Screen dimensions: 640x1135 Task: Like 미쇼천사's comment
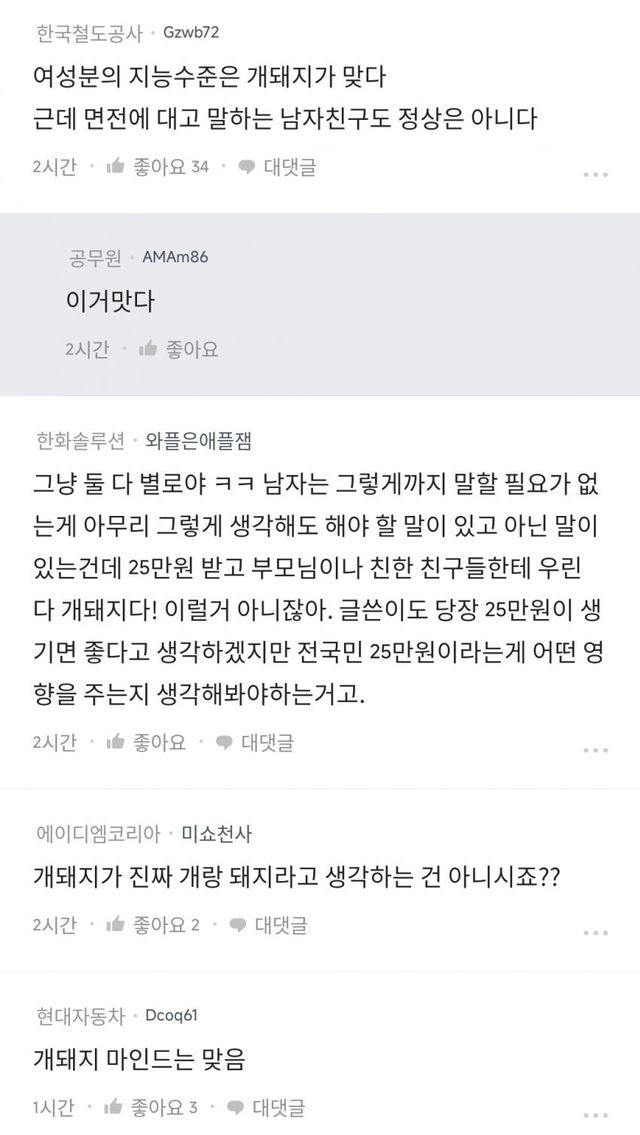[x=153, y=924]
